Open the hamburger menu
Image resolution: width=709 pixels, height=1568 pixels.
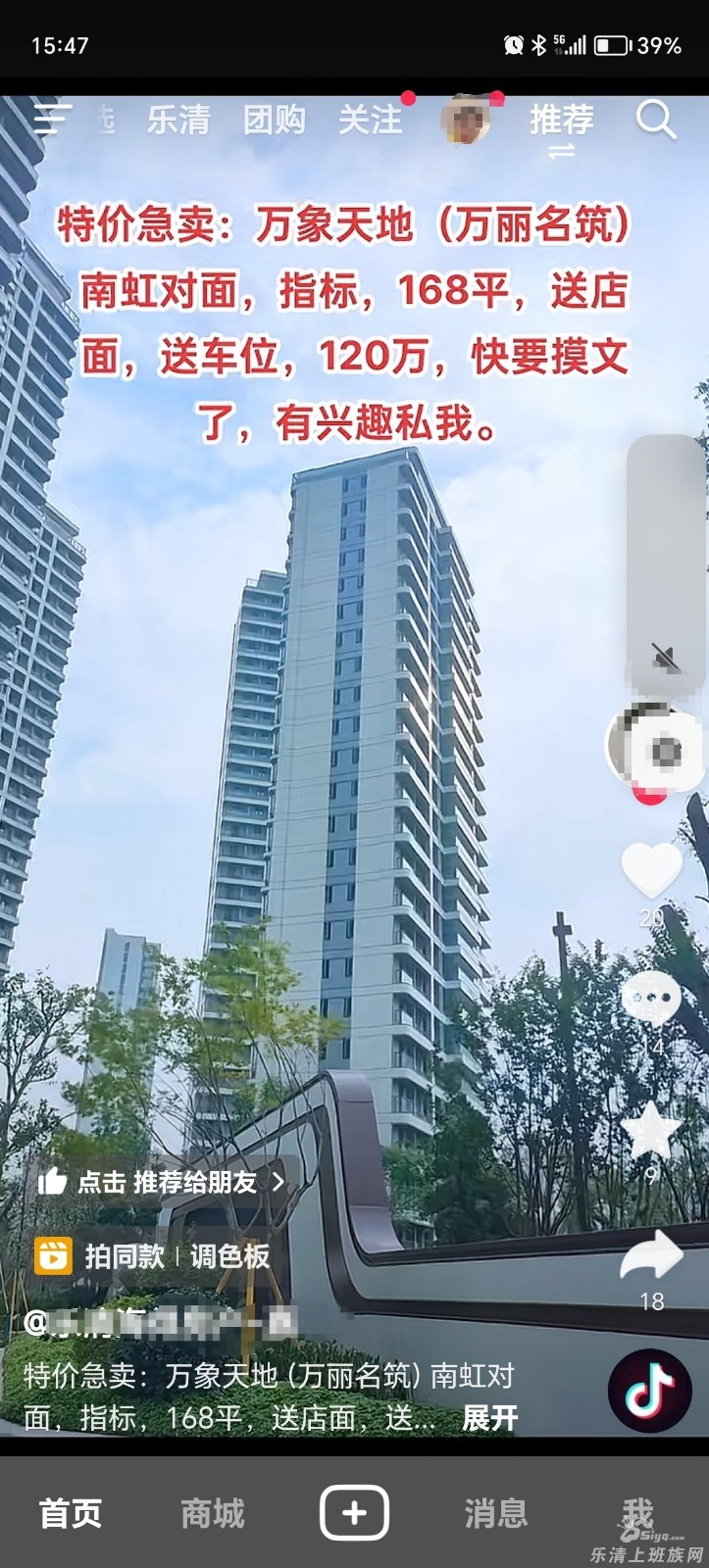tap(51, 120)
